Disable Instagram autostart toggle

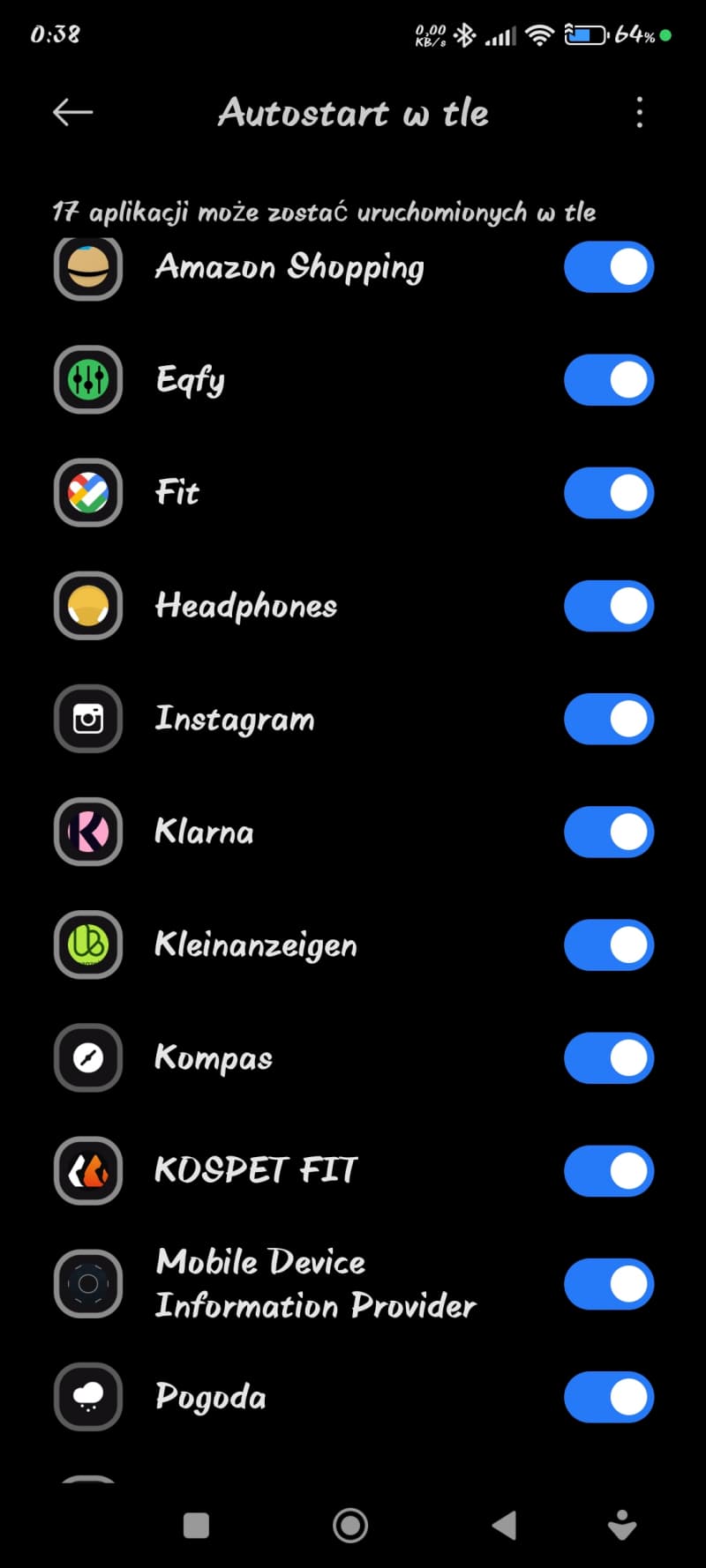tap(609, 719)
